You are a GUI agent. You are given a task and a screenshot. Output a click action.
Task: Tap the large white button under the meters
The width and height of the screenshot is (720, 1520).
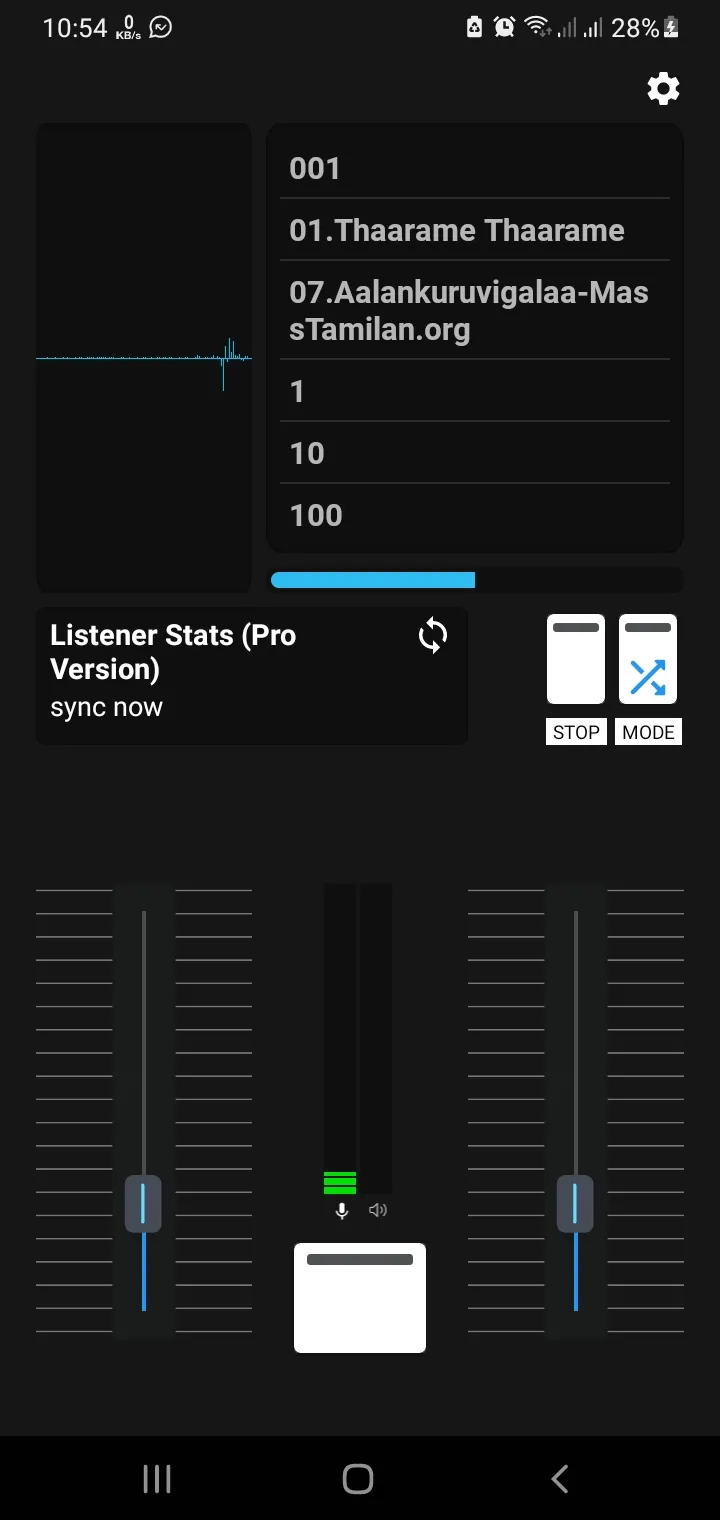[360, 1297]
